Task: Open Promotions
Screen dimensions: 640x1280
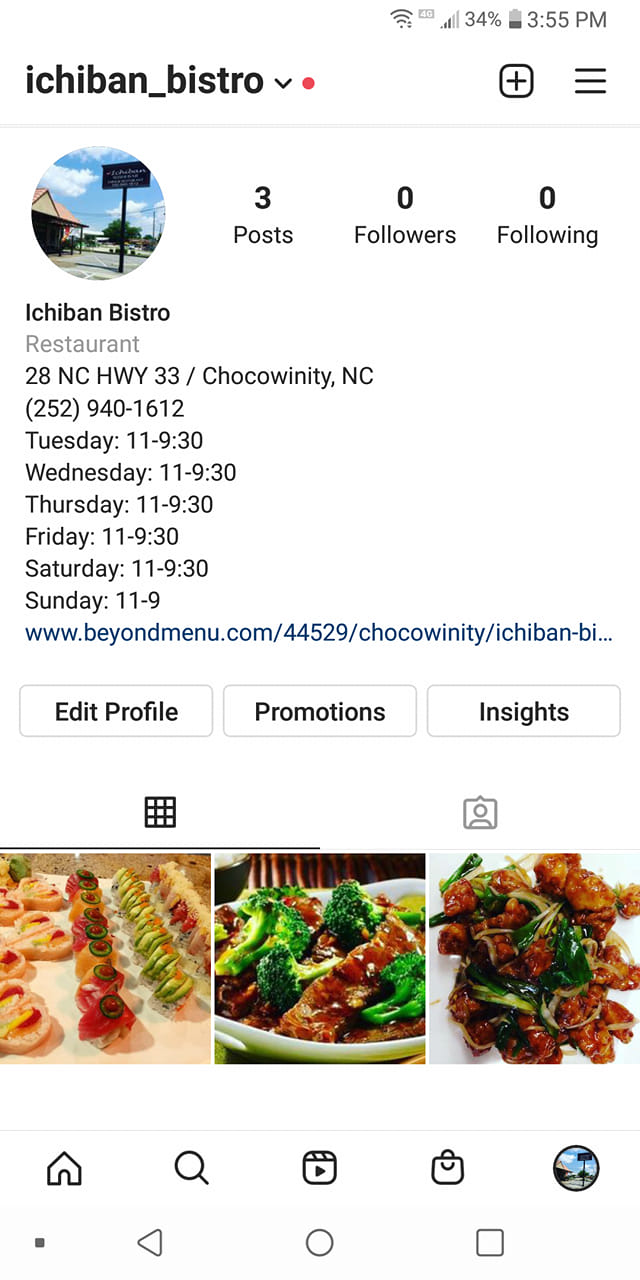Action: [x=320, y=711]
